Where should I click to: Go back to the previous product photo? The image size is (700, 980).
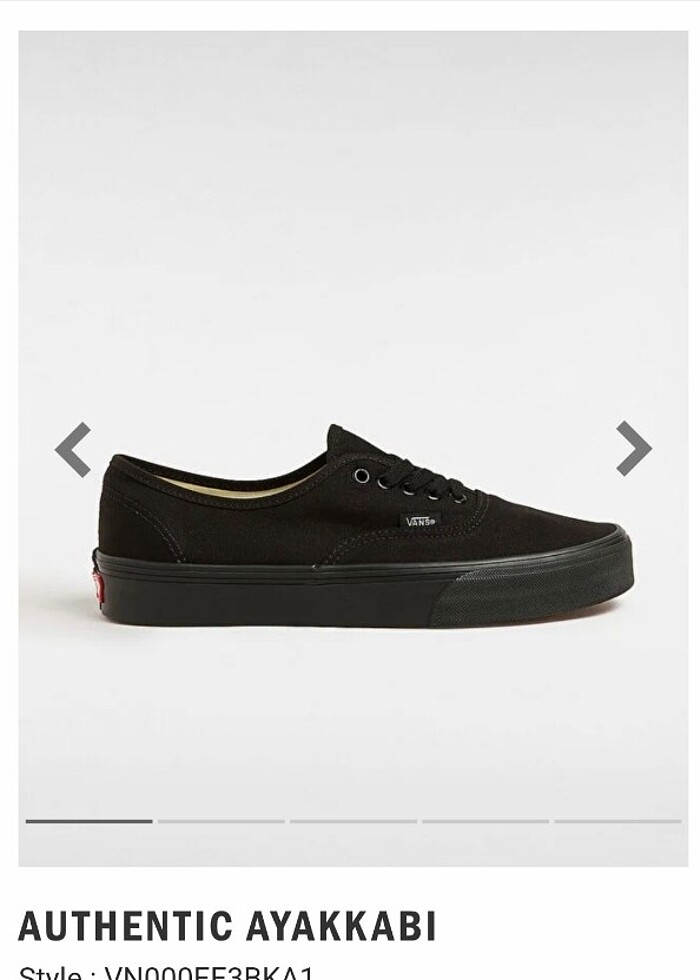[x=73, y=449]
